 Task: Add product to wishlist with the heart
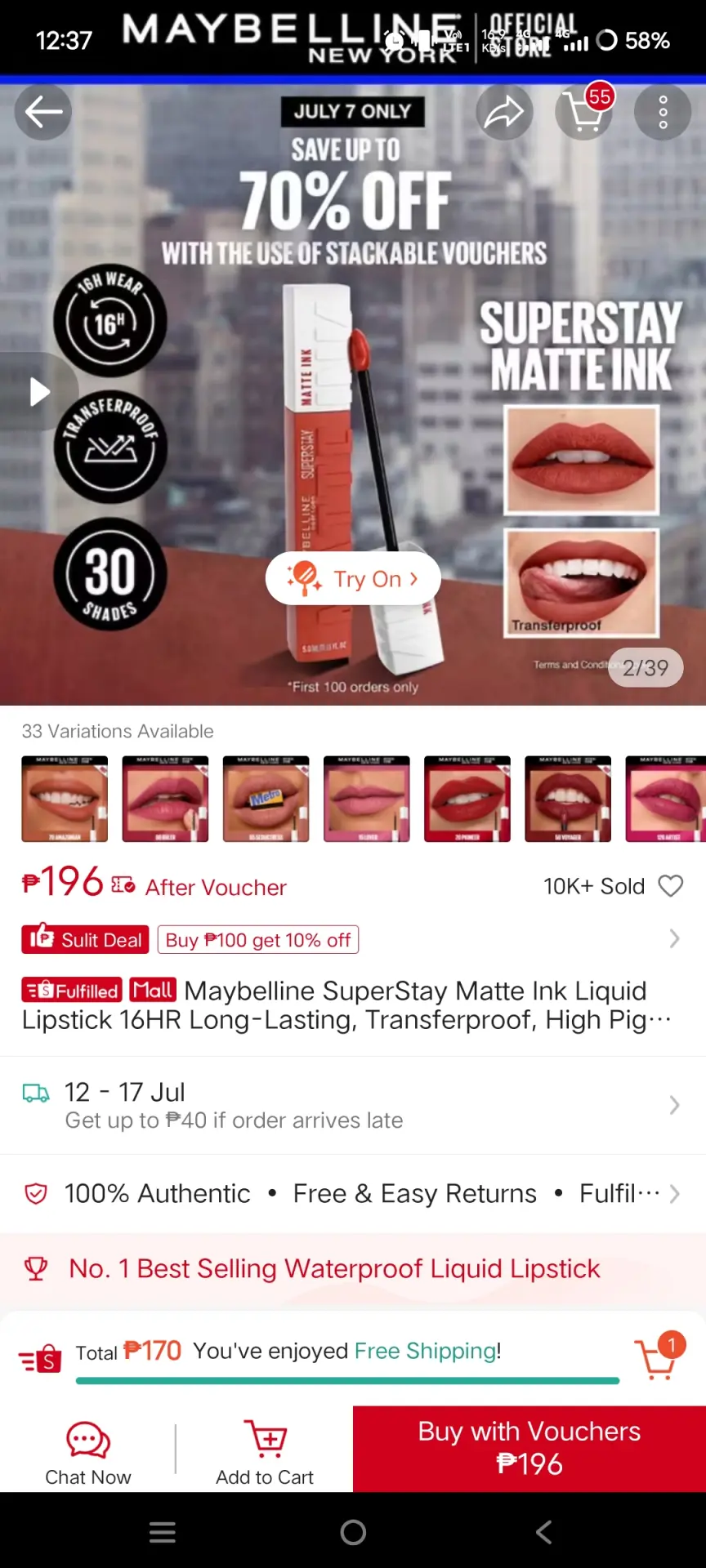pyautogui.click(x=671, y=886)
